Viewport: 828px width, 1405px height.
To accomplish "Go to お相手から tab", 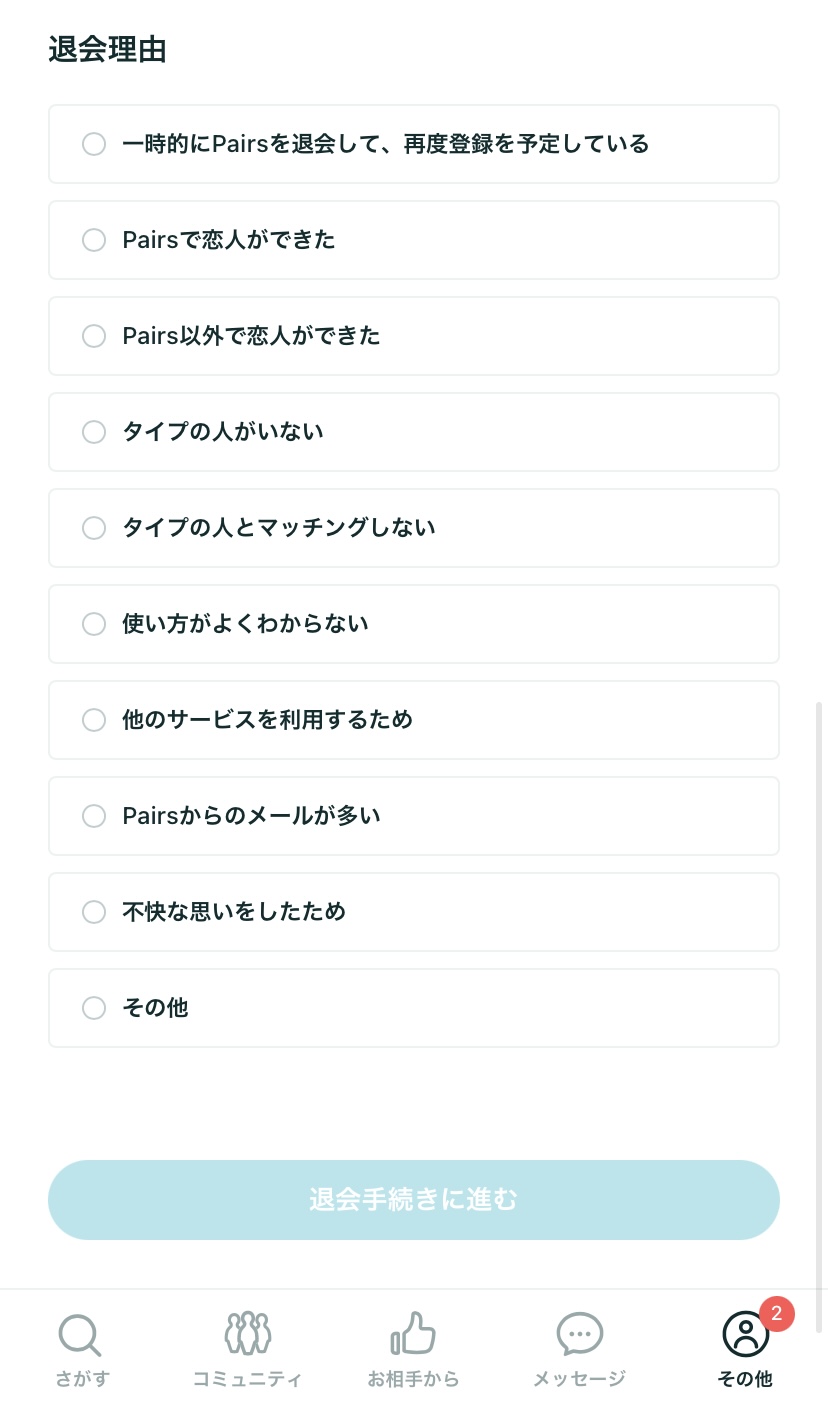I will coord(413,1349).
